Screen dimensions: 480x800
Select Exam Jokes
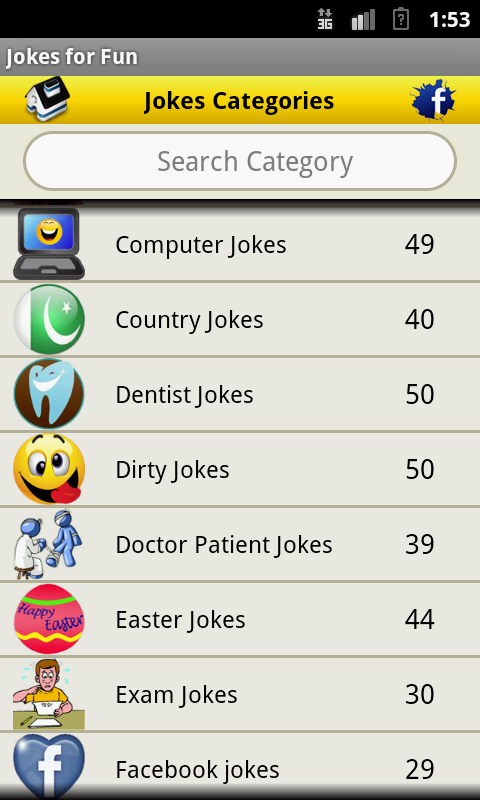click(x=240, y=694)
